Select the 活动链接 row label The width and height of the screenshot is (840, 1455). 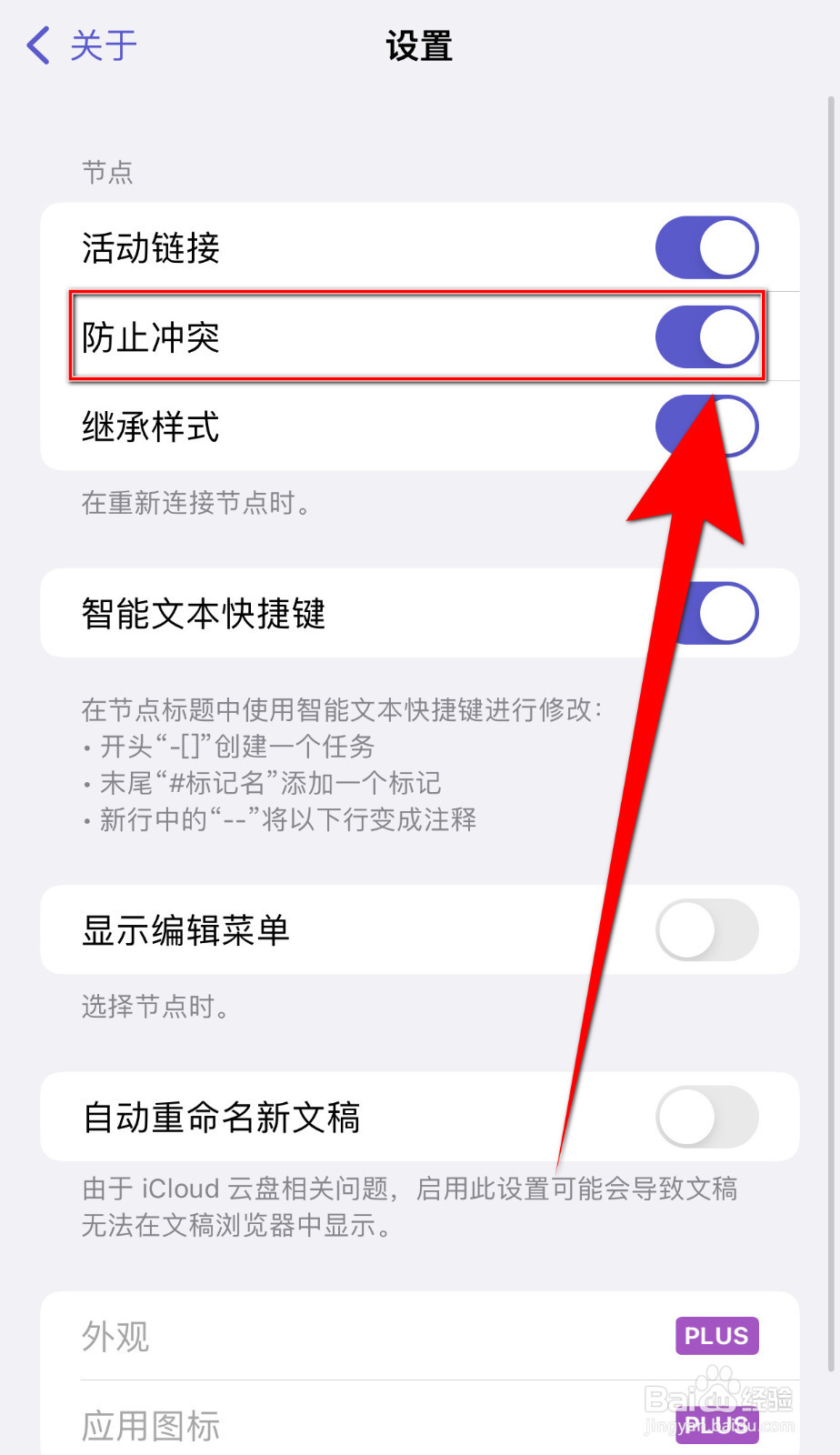(x=150, y=246)
